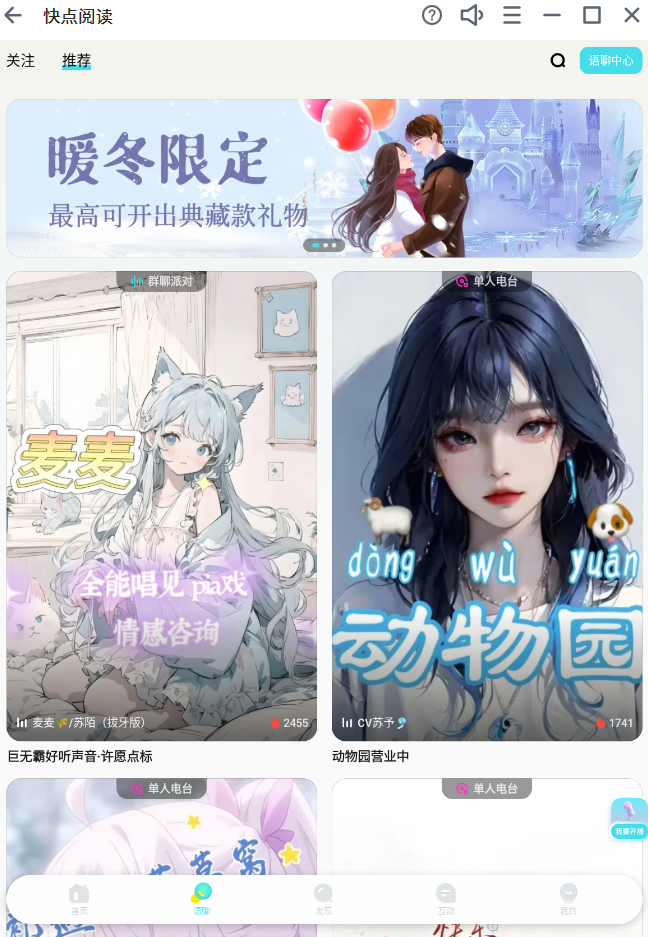Go to the 发现 bottom tab
This screenshot has height=937, width=648.
(x=323, y=899)
